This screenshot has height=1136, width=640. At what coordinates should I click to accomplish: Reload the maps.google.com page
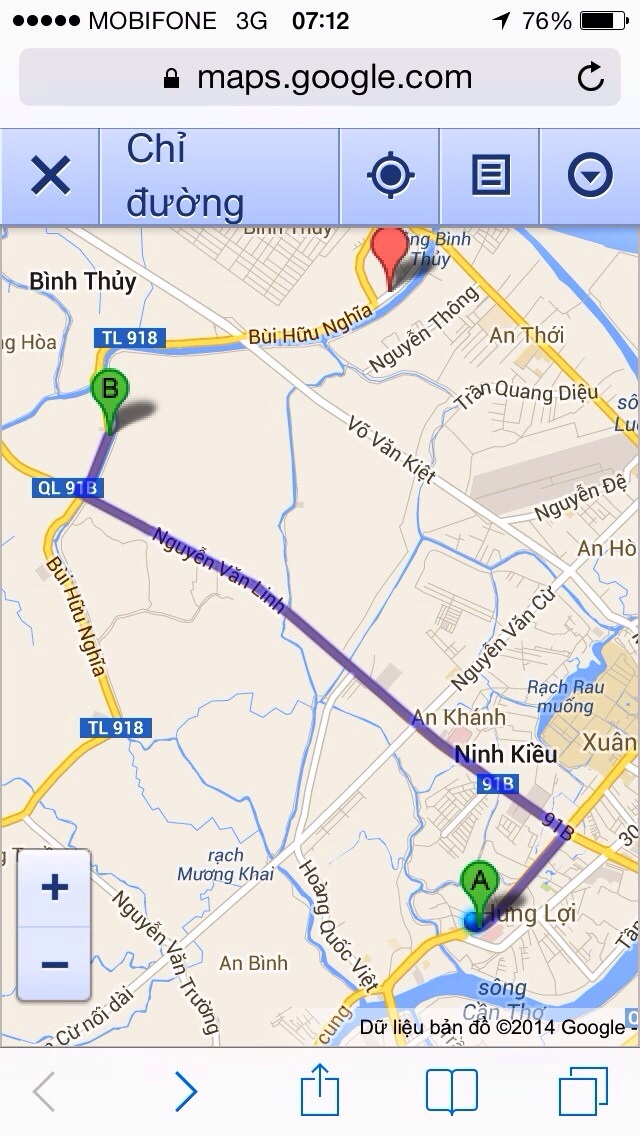(590, 77)
